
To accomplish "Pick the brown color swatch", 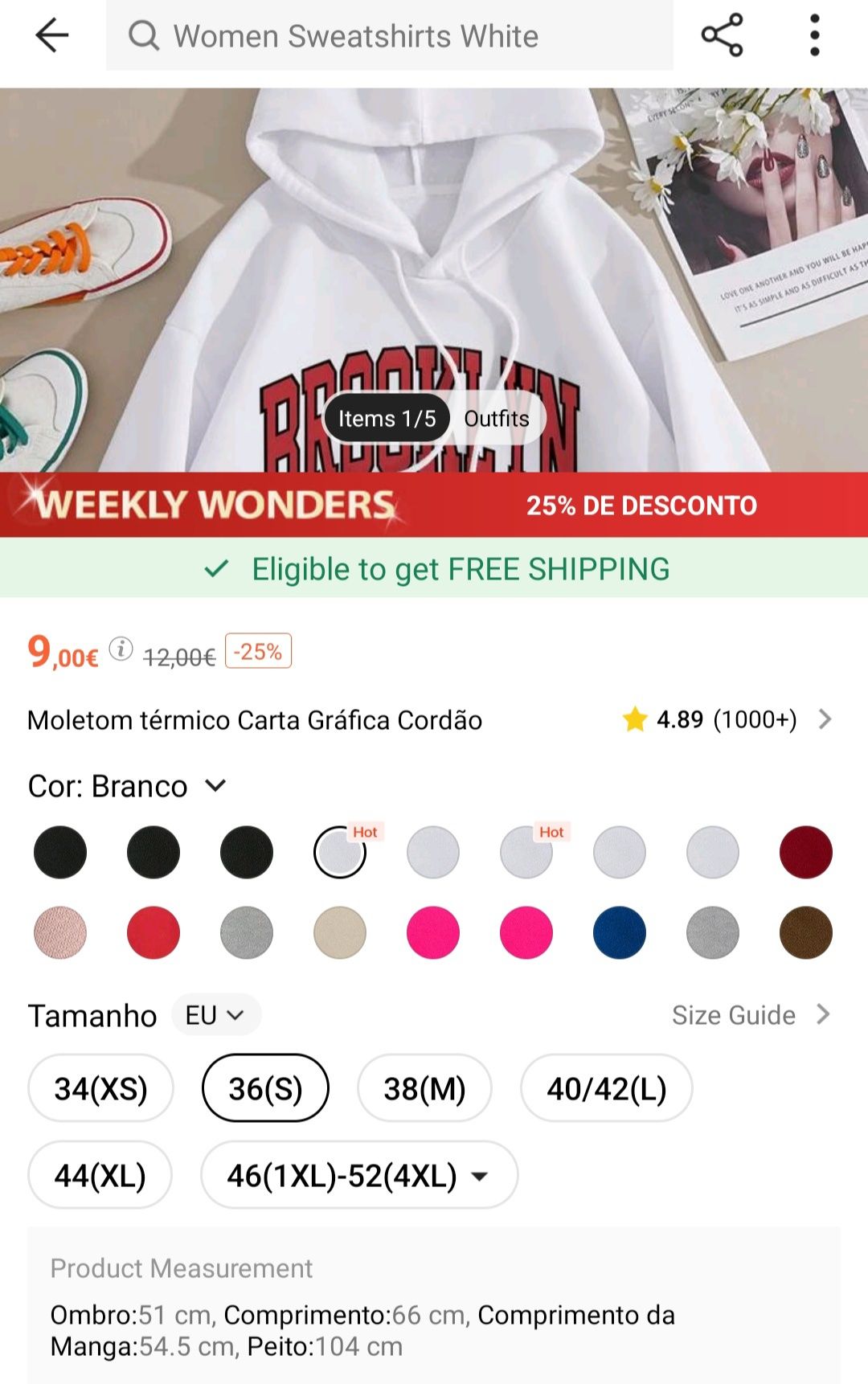I will pyautogui.click(x=805, y=932).
